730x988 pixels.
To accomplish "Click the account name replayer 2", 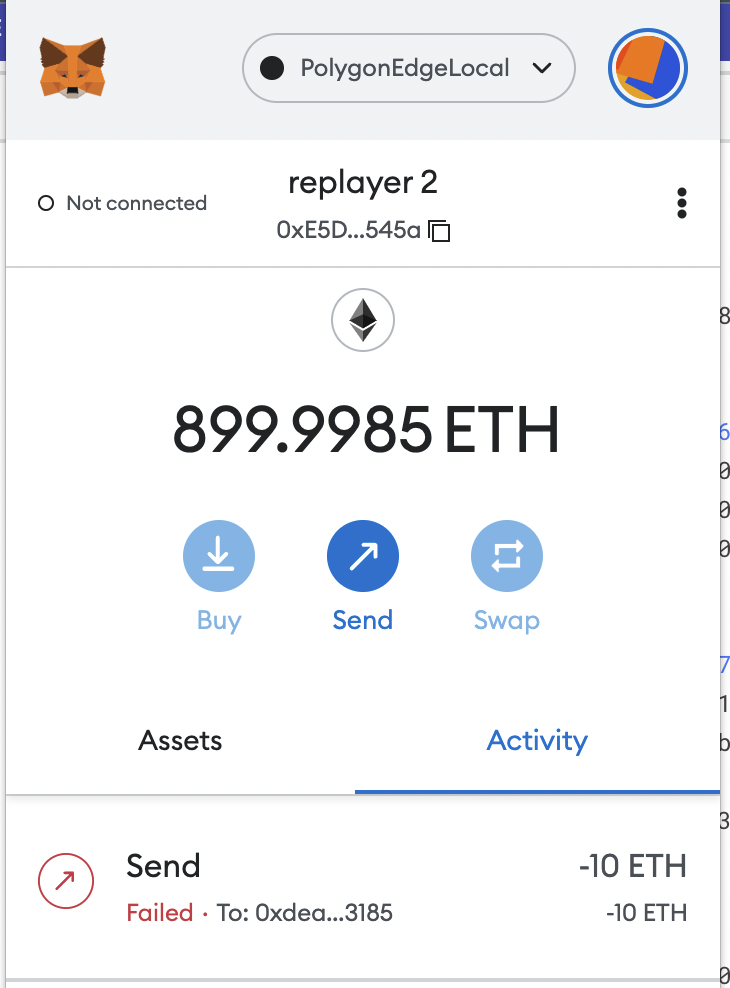I will click(x=363, y=182).
